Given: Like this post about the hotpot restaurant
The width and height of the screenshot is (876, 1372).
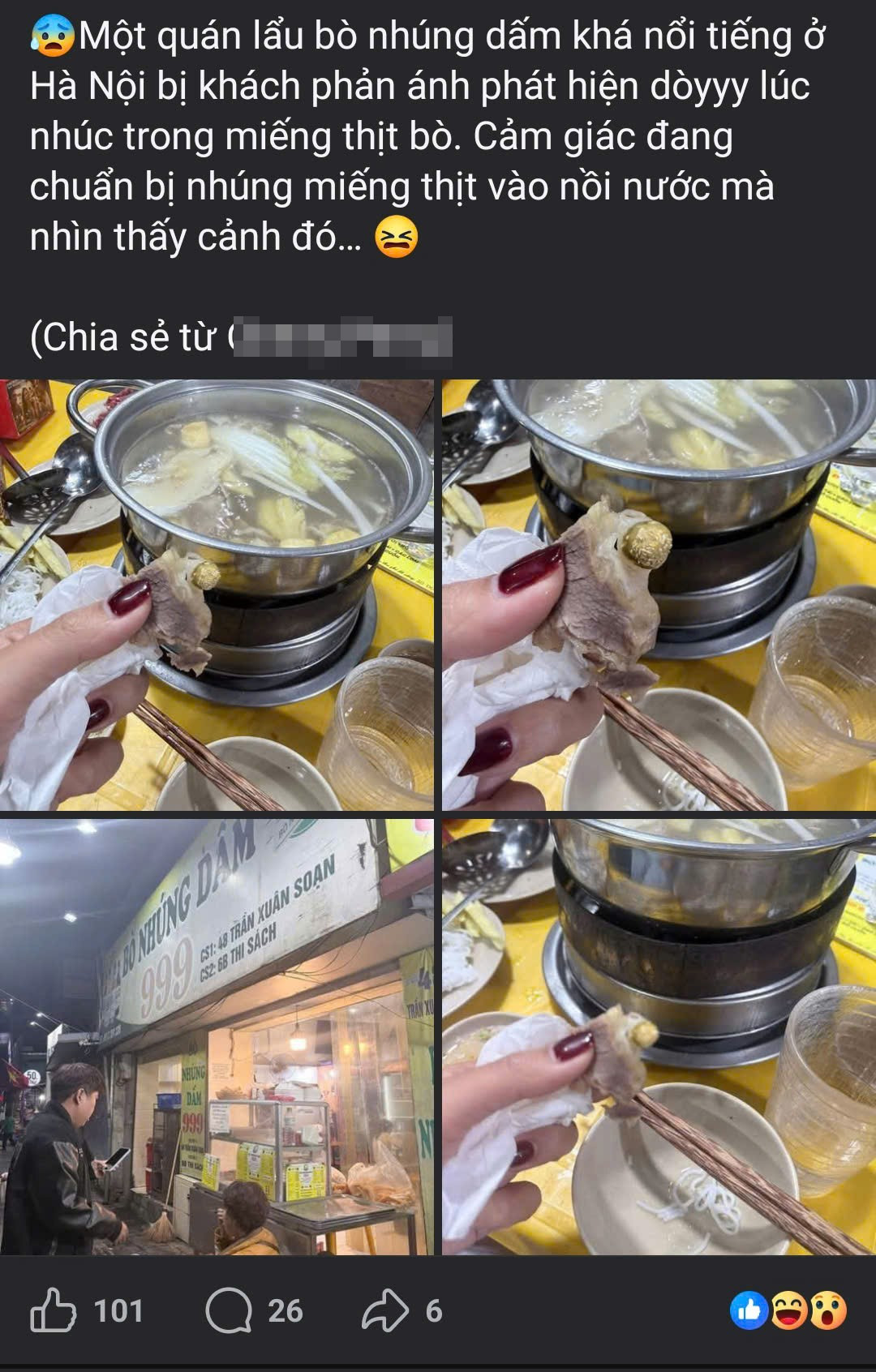Looking at the screenshot, I should pyautogui.click(x=54, y=1310).
